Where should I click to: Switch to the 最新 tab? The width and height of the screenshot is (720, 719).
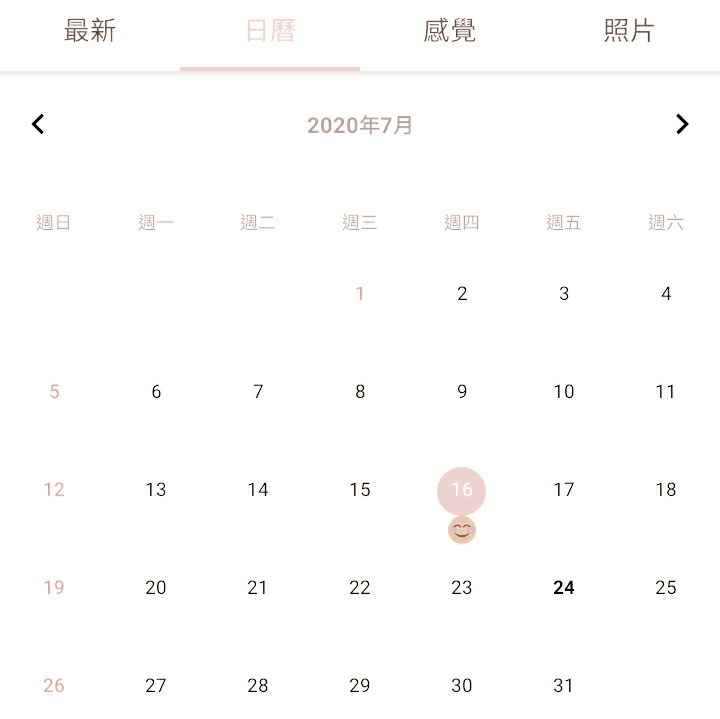tap(90, 31)
